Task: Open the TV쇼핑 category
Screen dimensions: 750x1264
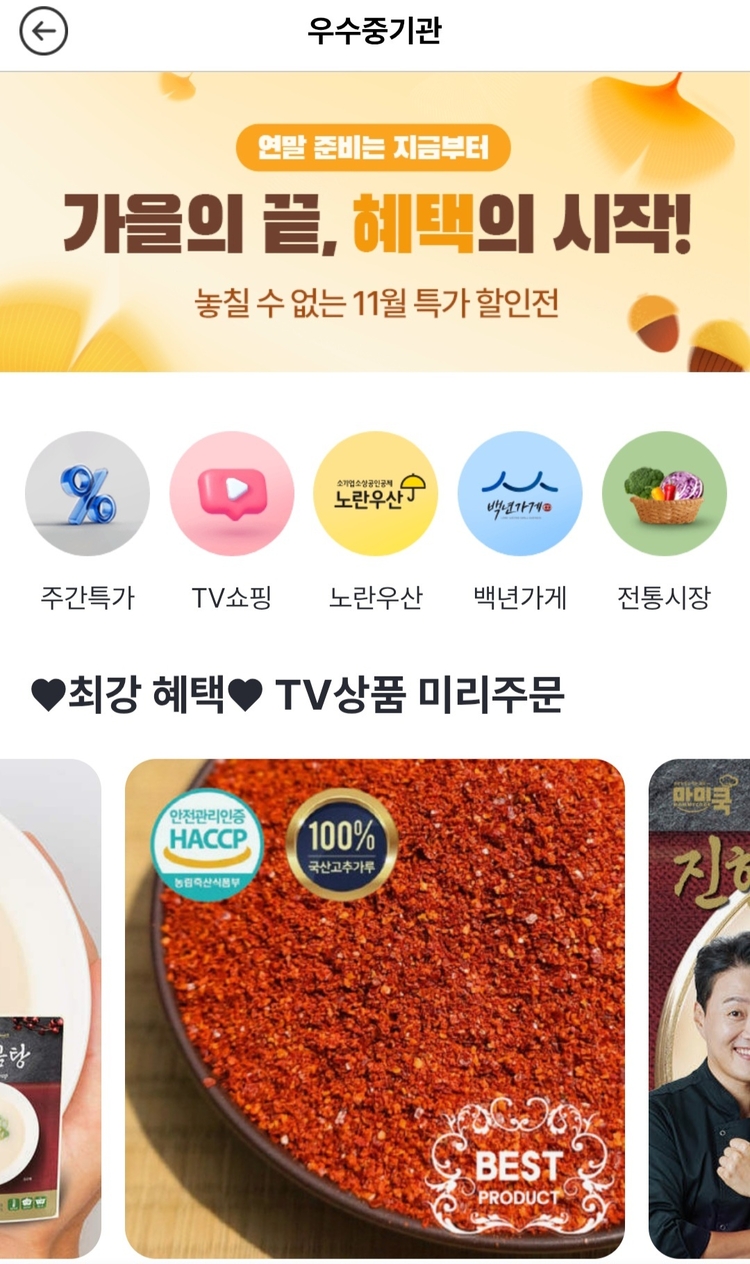Action: point(232,494)
